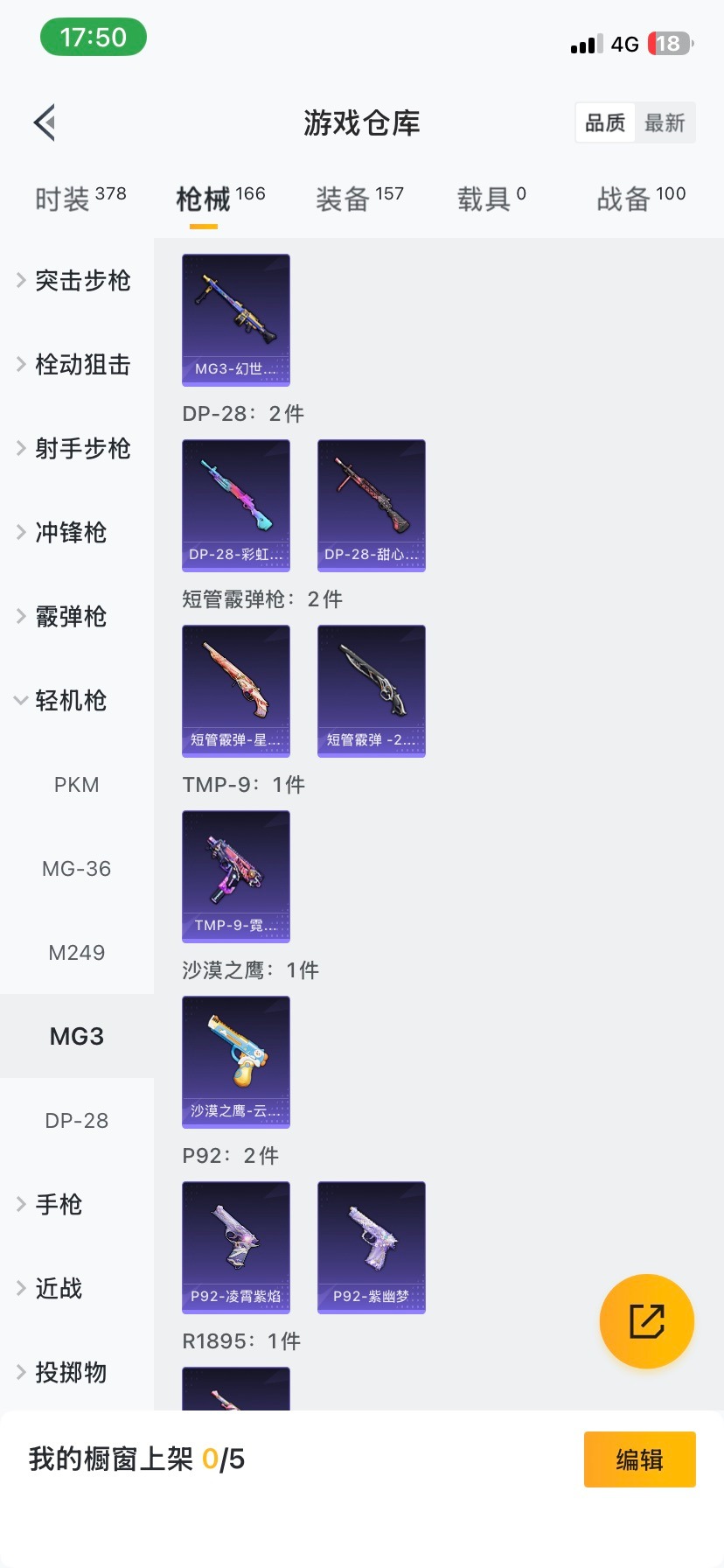
Task: Tap the back arrow at top left
Action: 44,122
